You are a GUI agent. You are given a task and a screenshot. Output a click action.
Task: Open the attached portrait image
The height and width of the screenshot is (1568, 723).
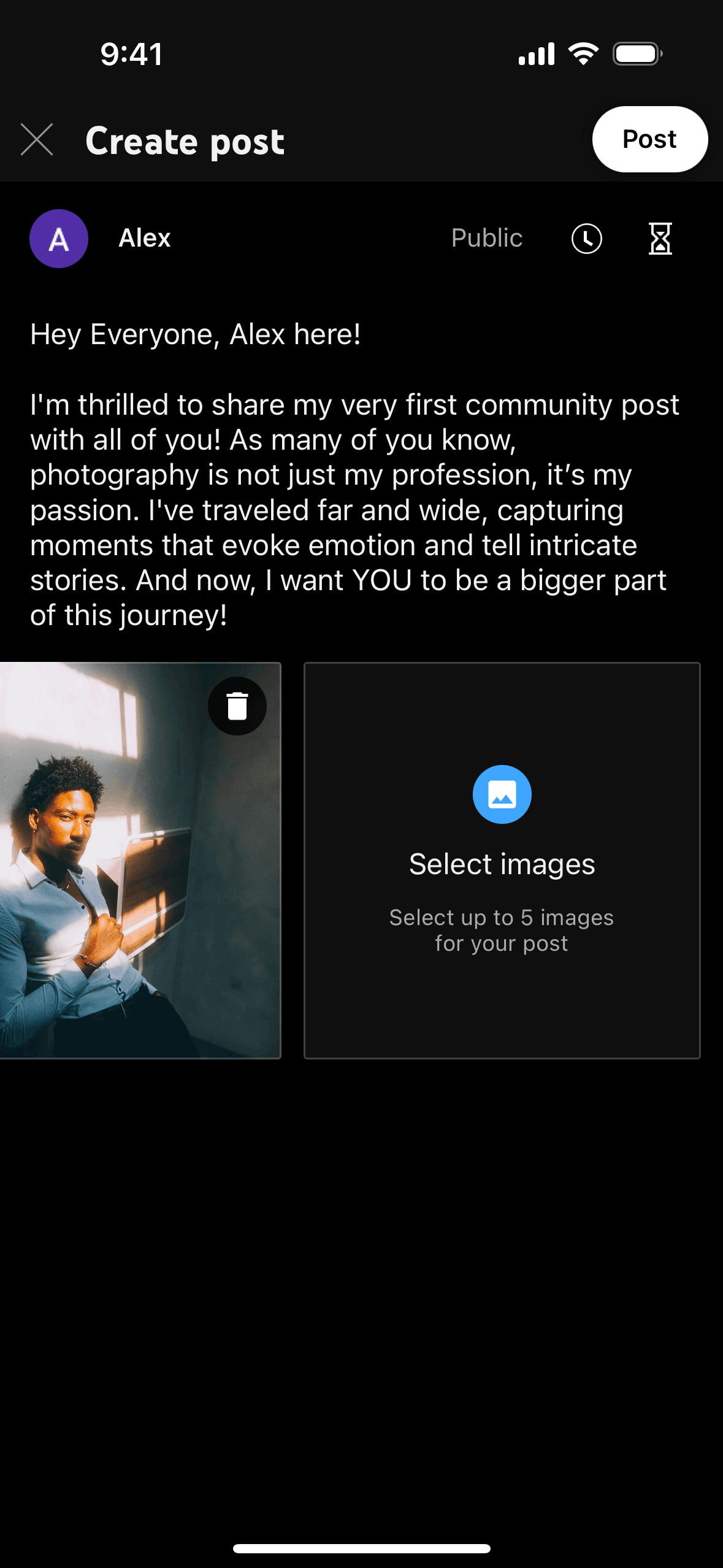click(123, 890)
